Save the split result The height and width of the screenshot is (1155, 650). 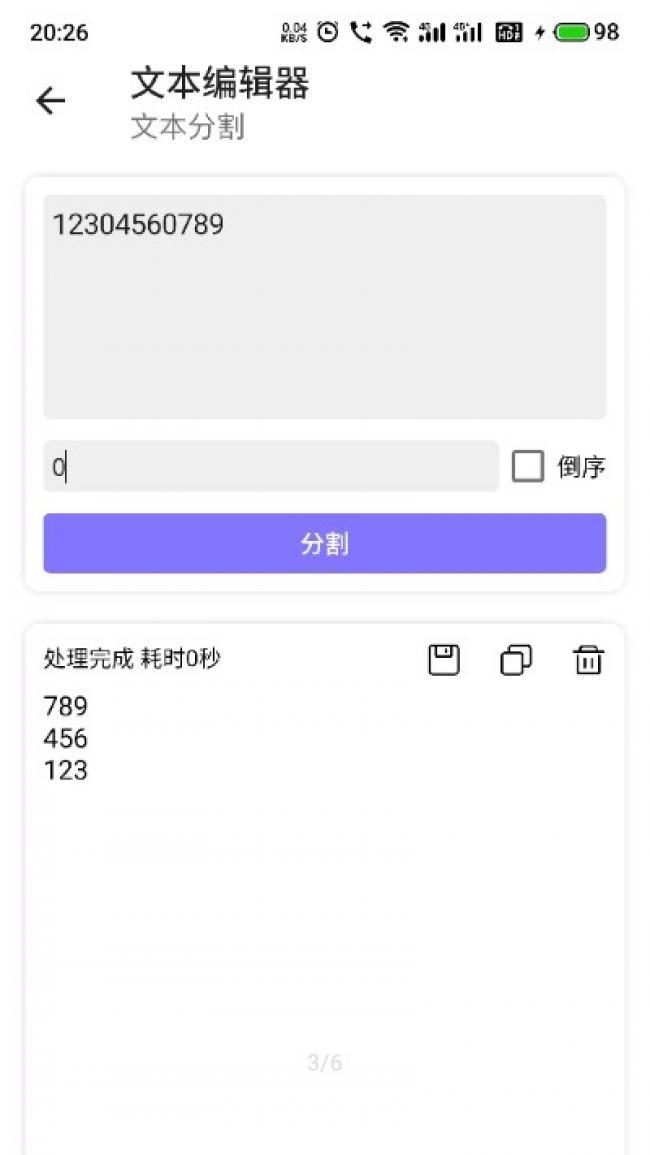pyautogui.click(x=444, y=660)
